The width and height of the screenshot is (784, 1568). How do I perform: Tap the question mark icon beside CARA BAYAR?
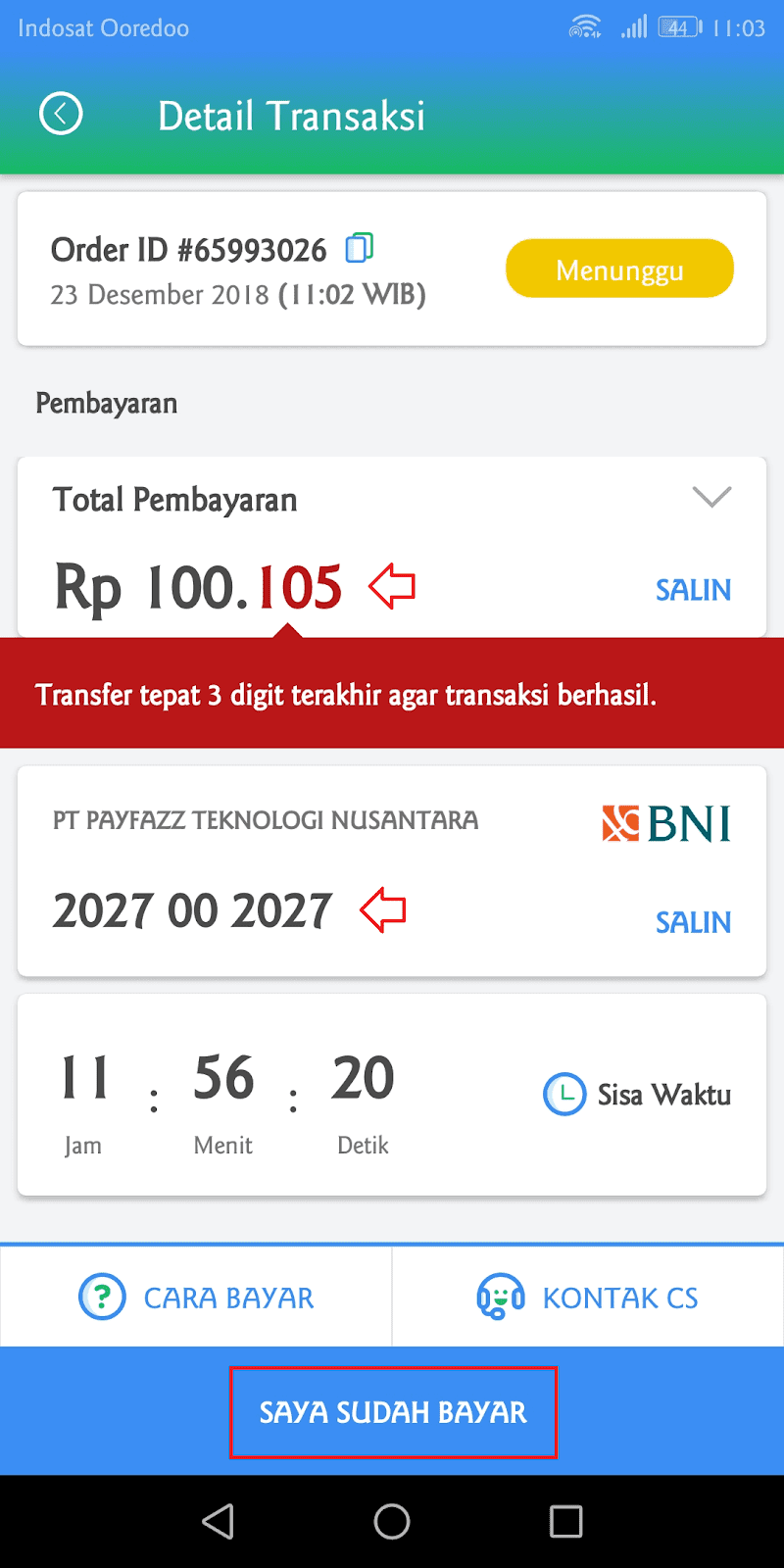[102, 1296]
